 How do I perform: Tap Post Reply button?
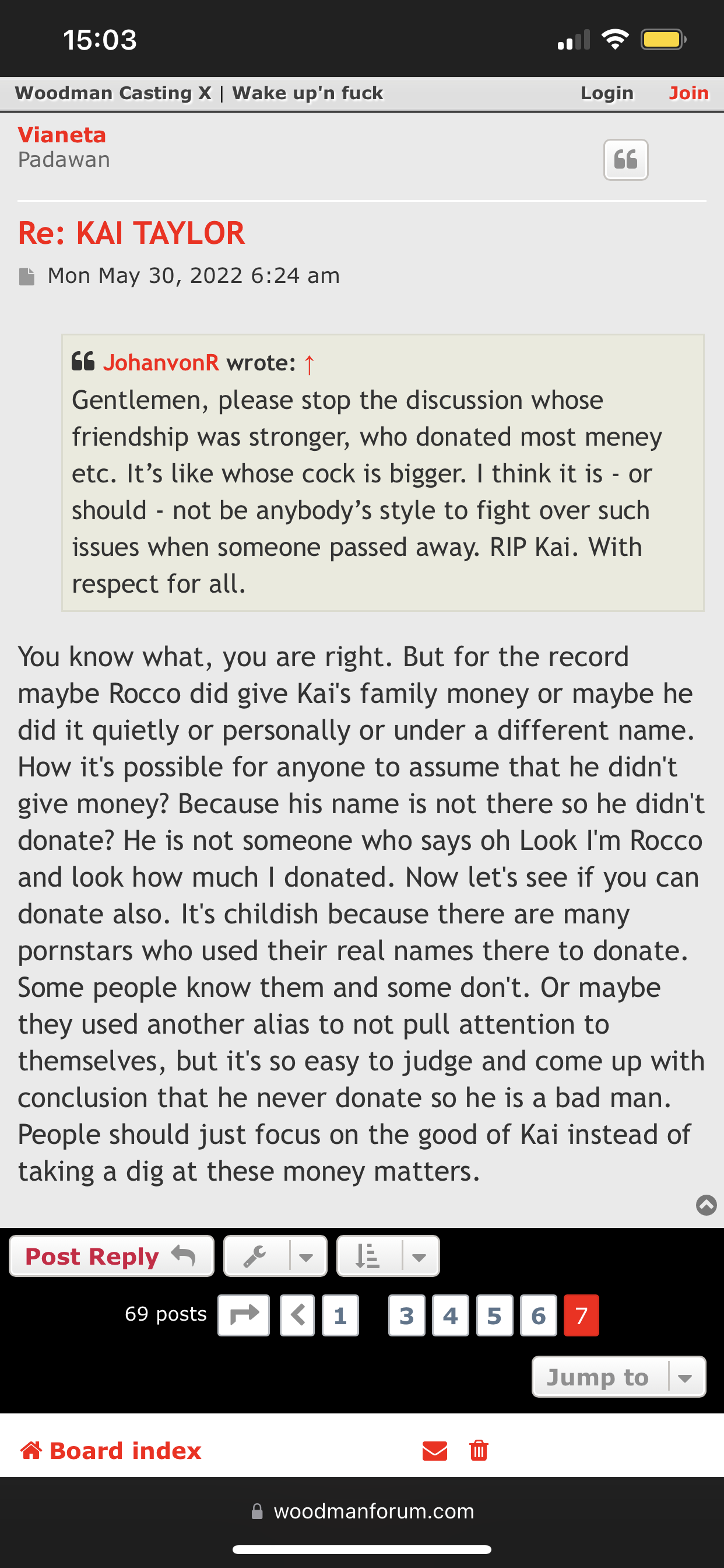[x=111, y=1256]
